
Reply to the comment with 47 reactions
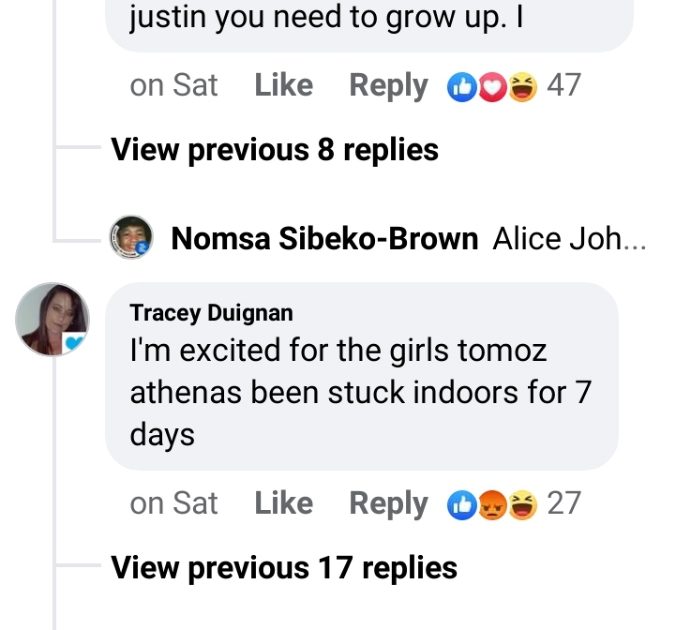(x=388, y=86)
